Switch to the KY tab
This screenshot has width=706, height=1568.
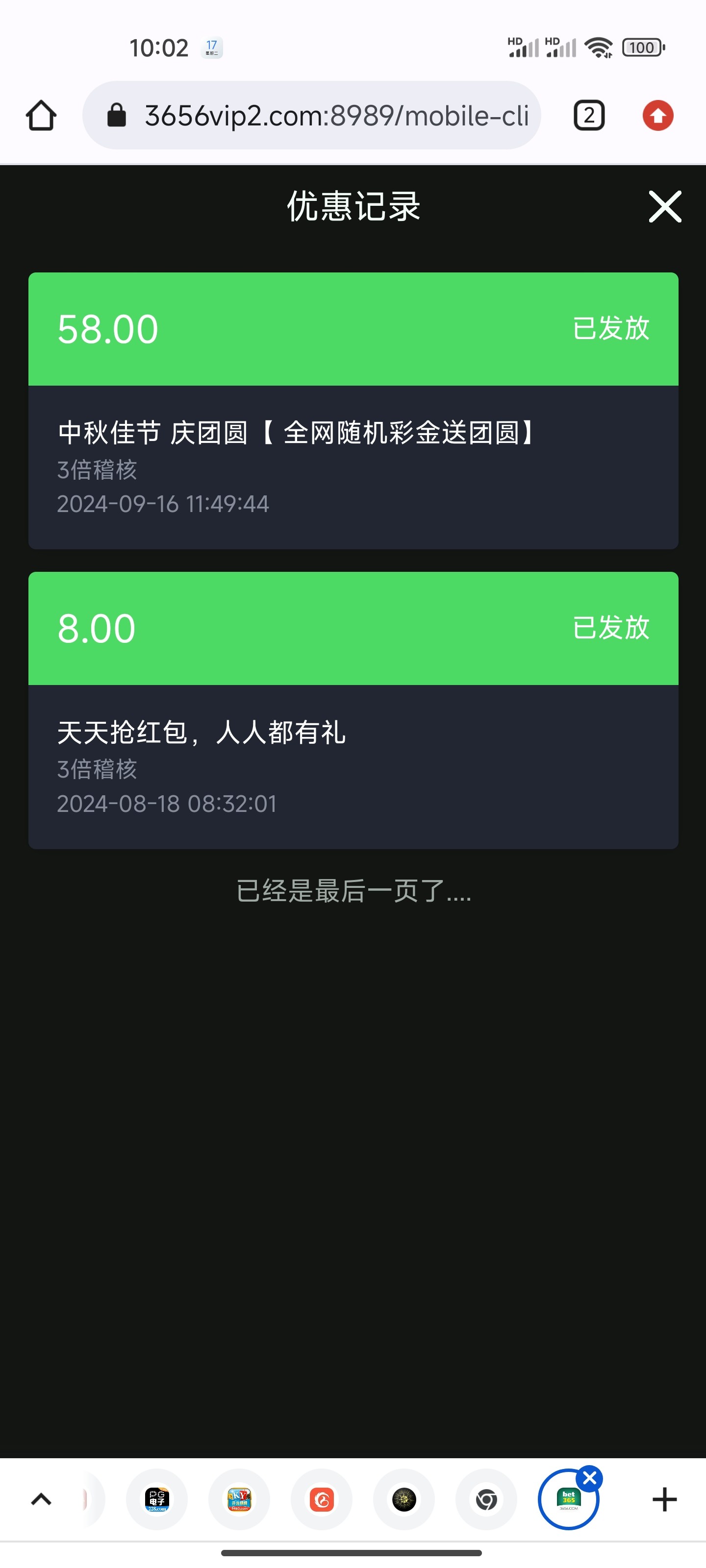pyautogui.click(x=239, y=1499)
